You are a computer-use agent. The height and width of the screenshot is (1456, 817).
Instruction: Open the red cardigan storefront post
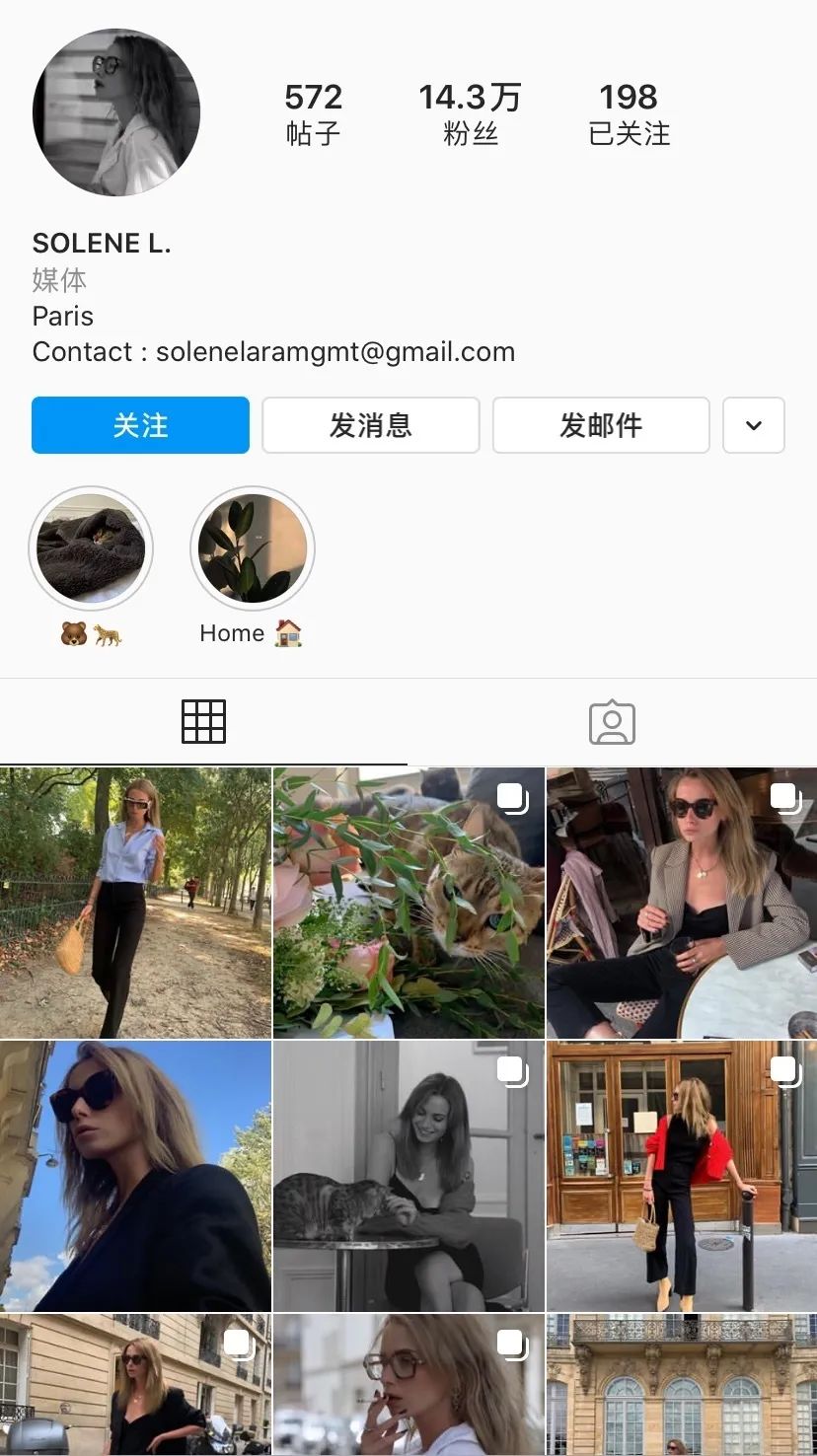(x=682, y=1176)
